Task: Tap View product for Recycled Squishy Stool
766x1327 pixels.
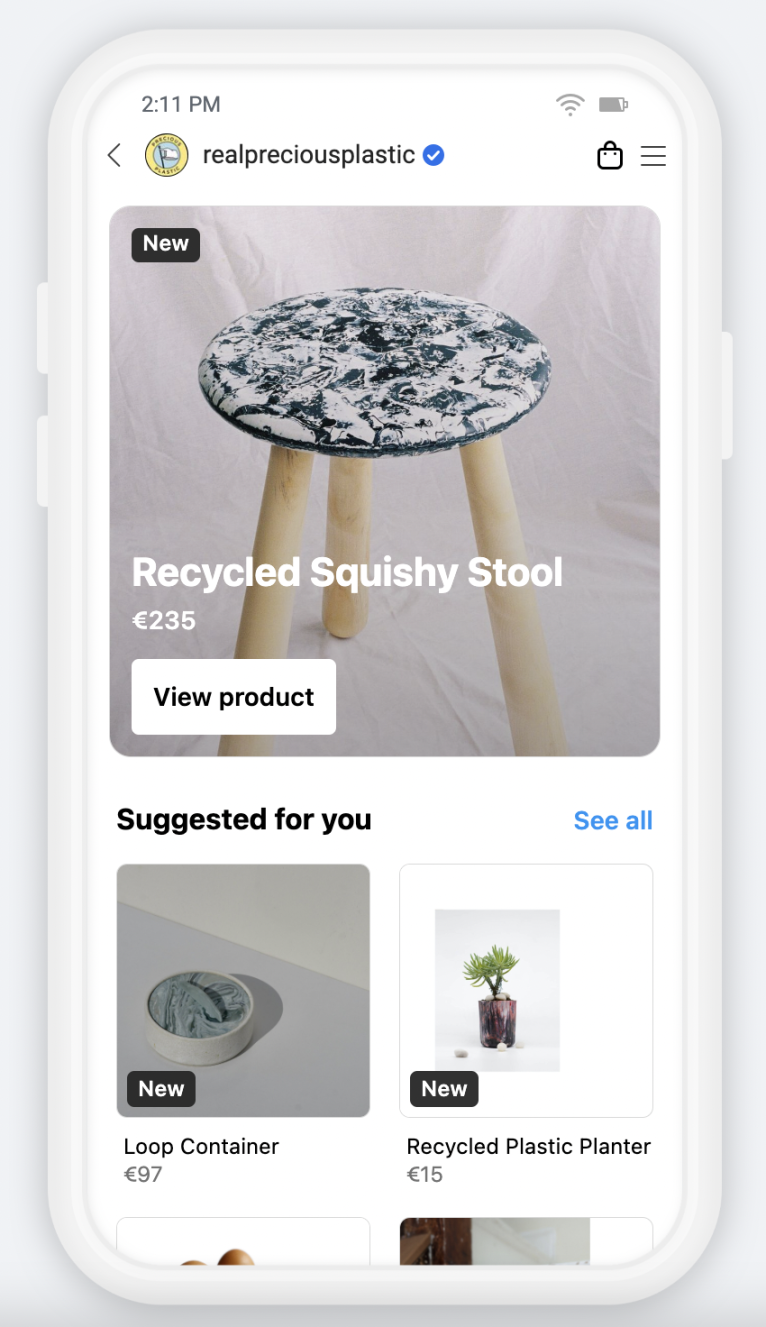Action: (233, 697)
